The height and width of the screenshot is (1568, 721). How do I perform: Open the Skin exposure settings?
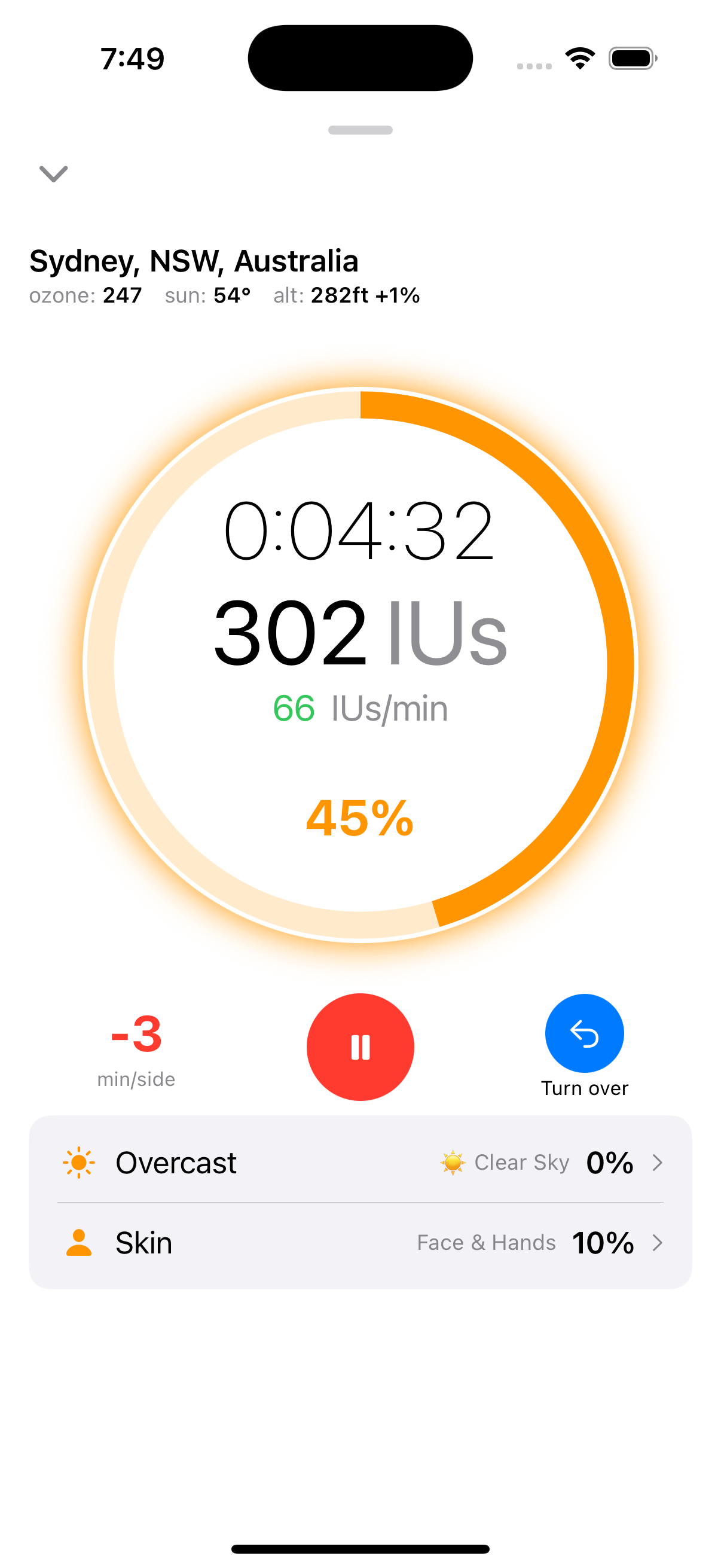tap(360, 1243)
